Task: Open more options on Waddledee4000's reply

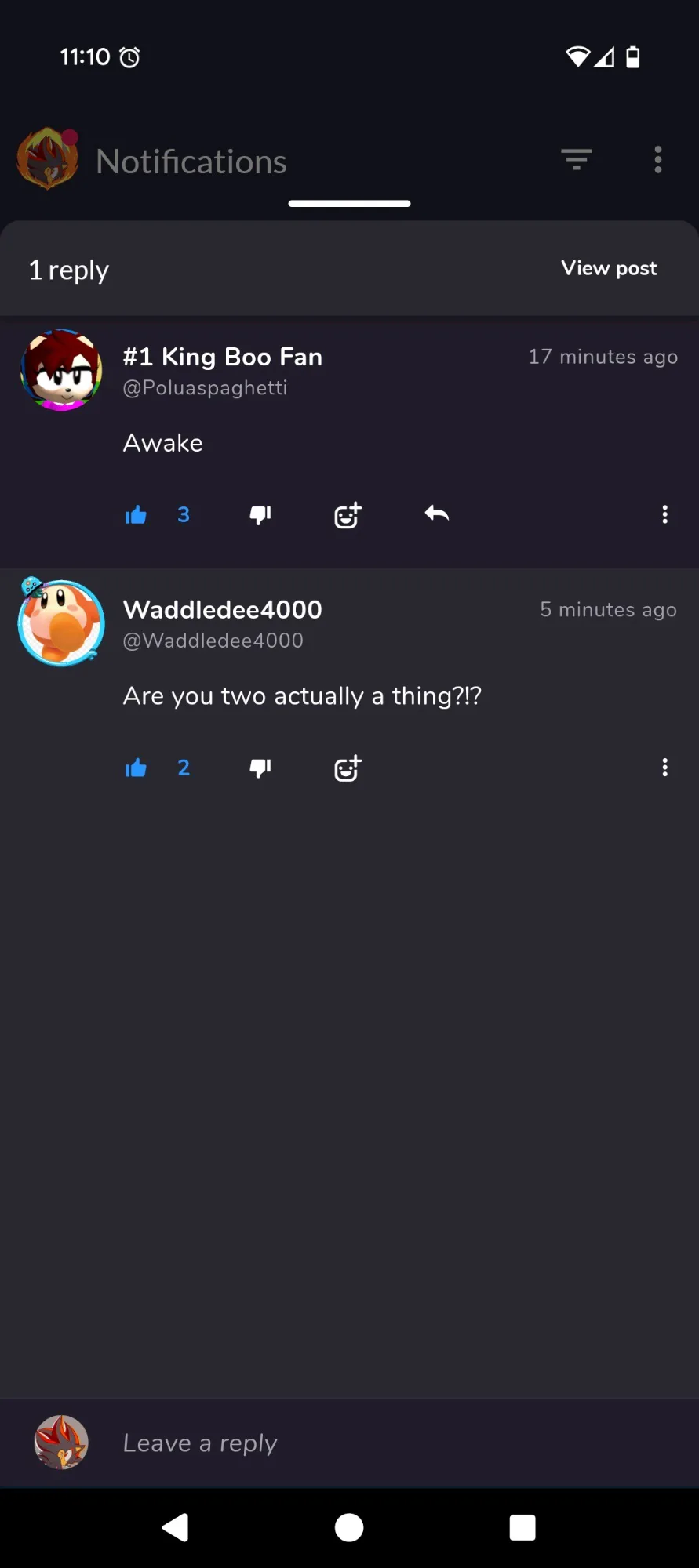Action: 664,768
